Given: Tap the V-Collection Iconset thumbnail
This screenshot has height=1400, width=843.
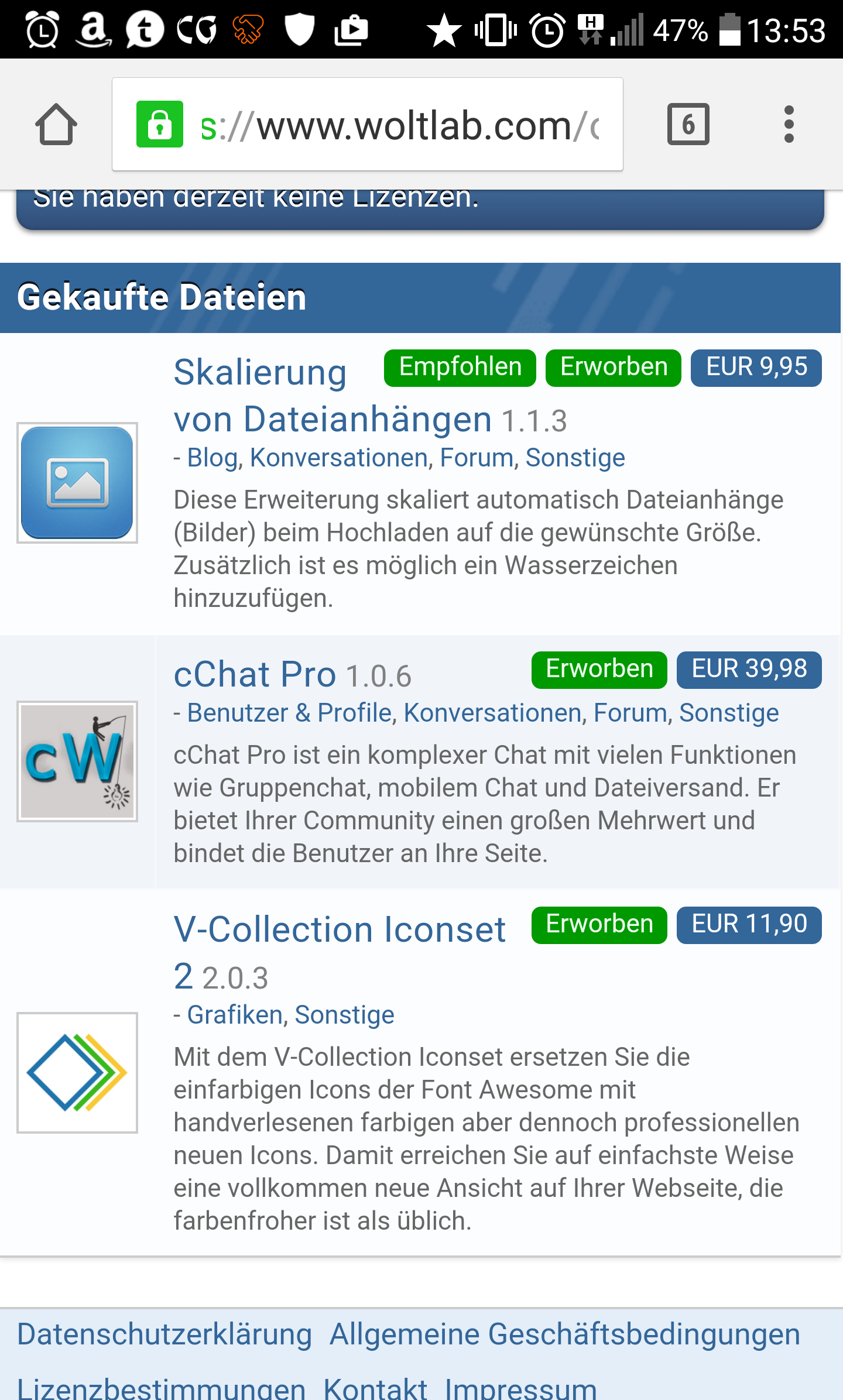Looking at the screenshot, I should (x=77, y=1073).
